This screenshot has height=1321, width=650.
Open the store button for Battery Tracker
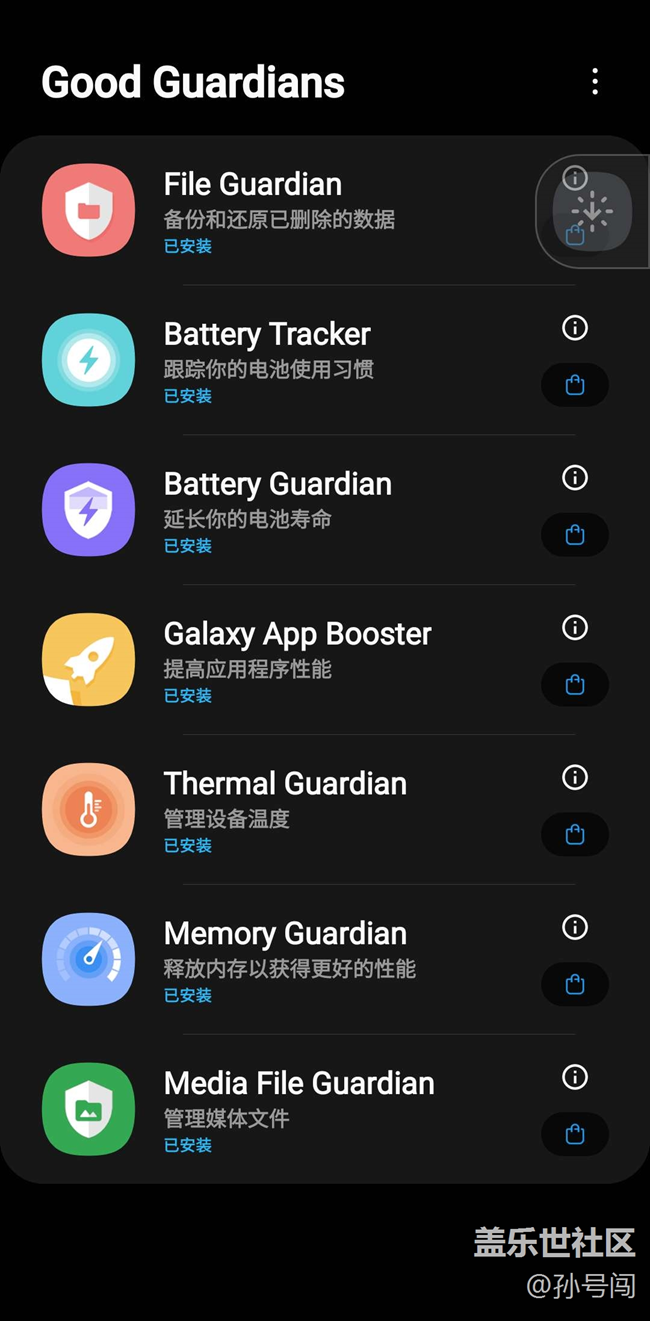point(575,385)
